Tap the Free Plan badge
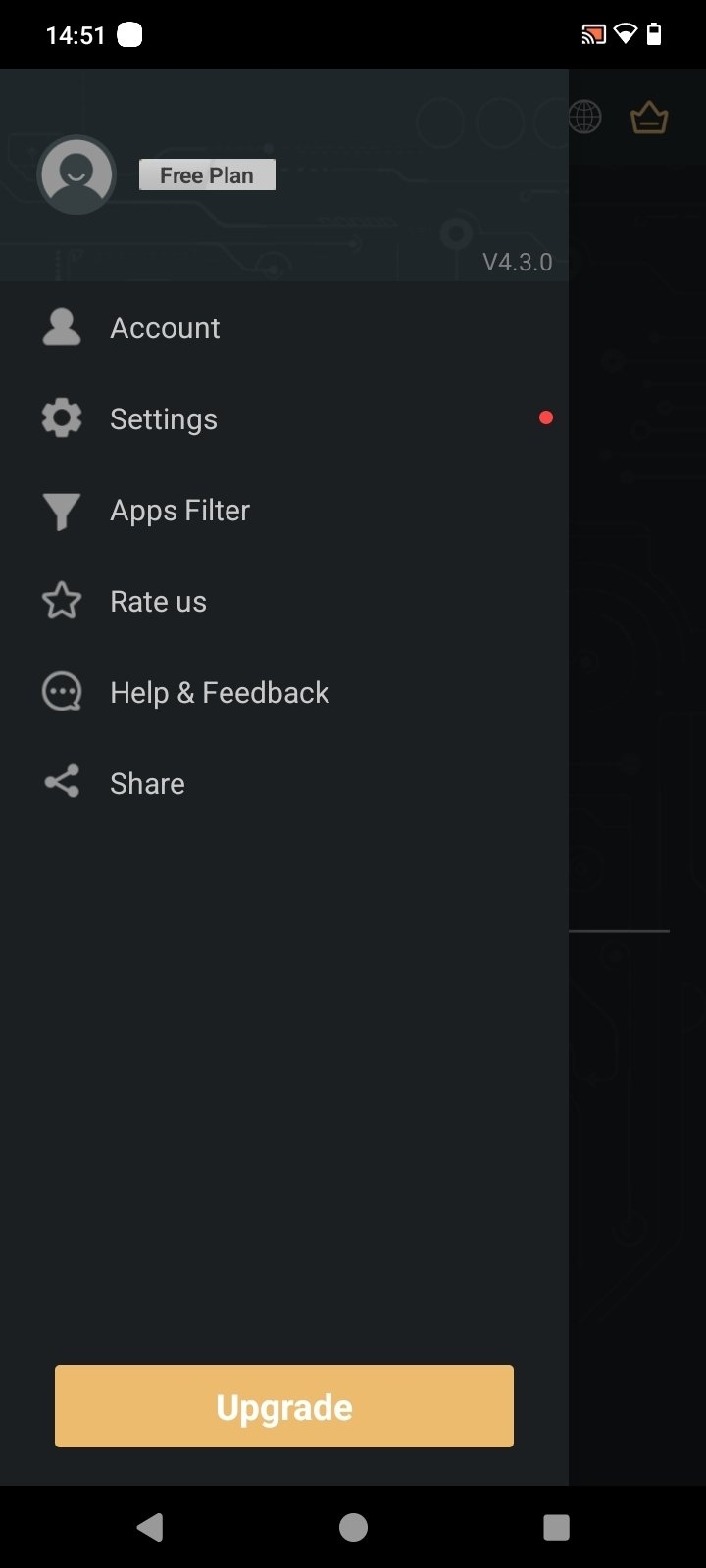This screenshot has height=1568, width=706. 207,174
